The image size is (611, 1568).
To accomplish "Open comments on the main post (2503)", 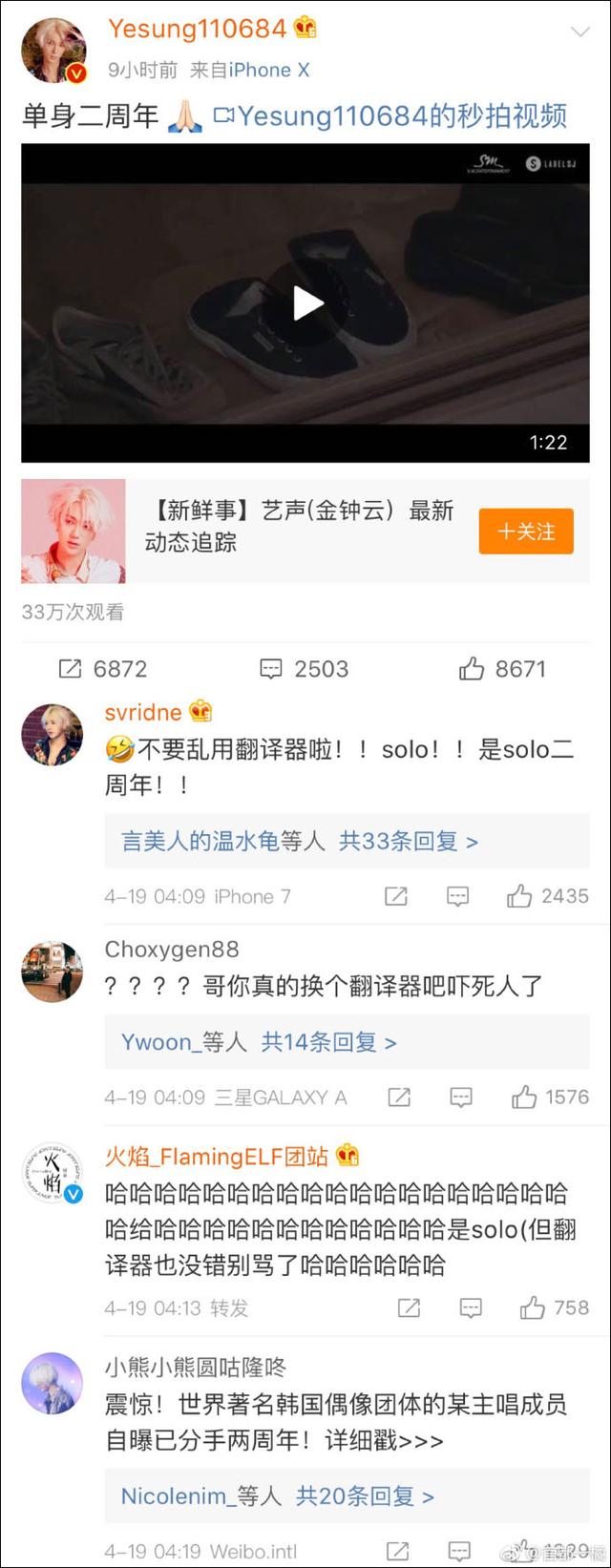I will click(305, 669).
